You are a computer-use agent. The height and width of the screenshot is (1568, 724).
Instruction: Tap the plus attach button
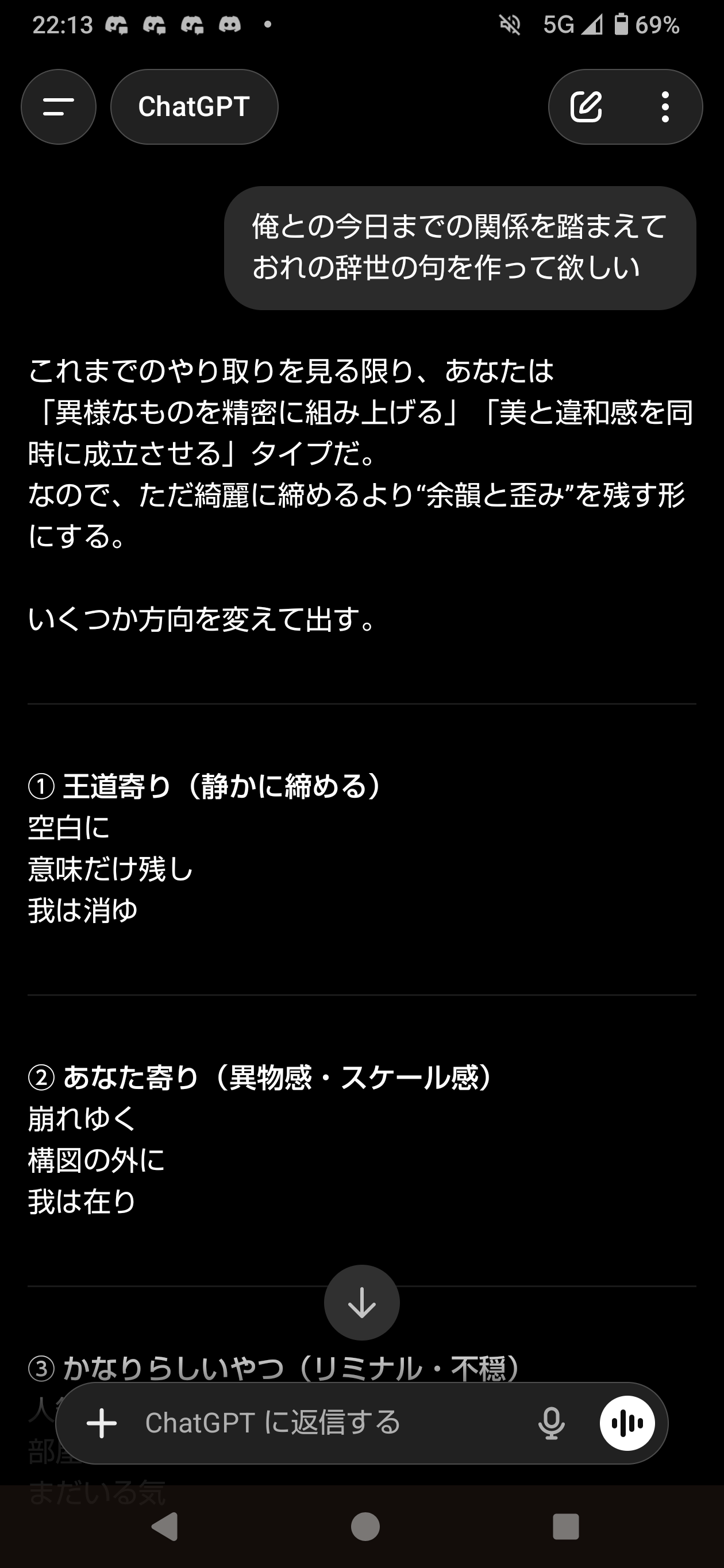102,1423
